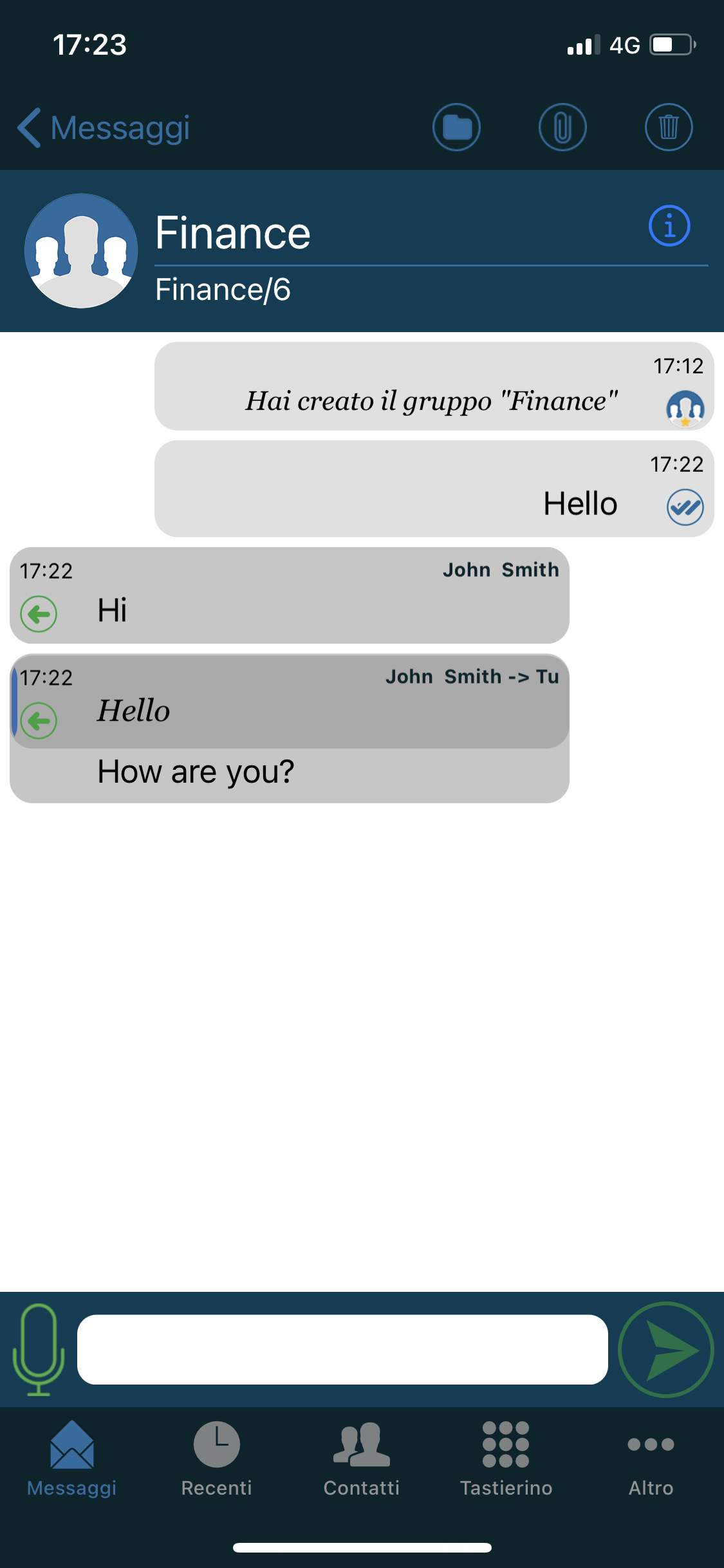The image size is (724, 1568).
Task: Open Finance group info
Action: [x=669, y=227]
